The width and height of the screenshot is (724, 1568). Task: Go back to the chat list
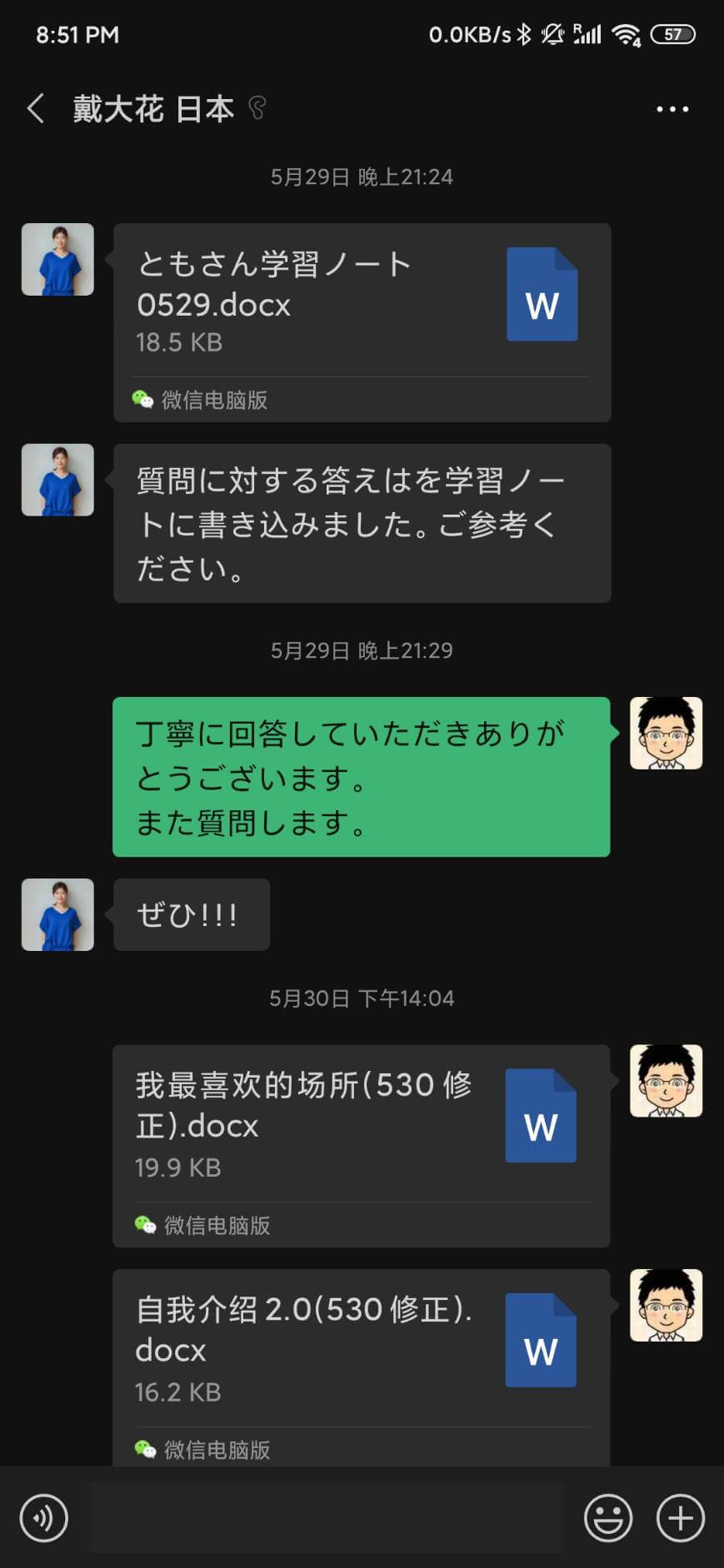click(x=35, y=108)
